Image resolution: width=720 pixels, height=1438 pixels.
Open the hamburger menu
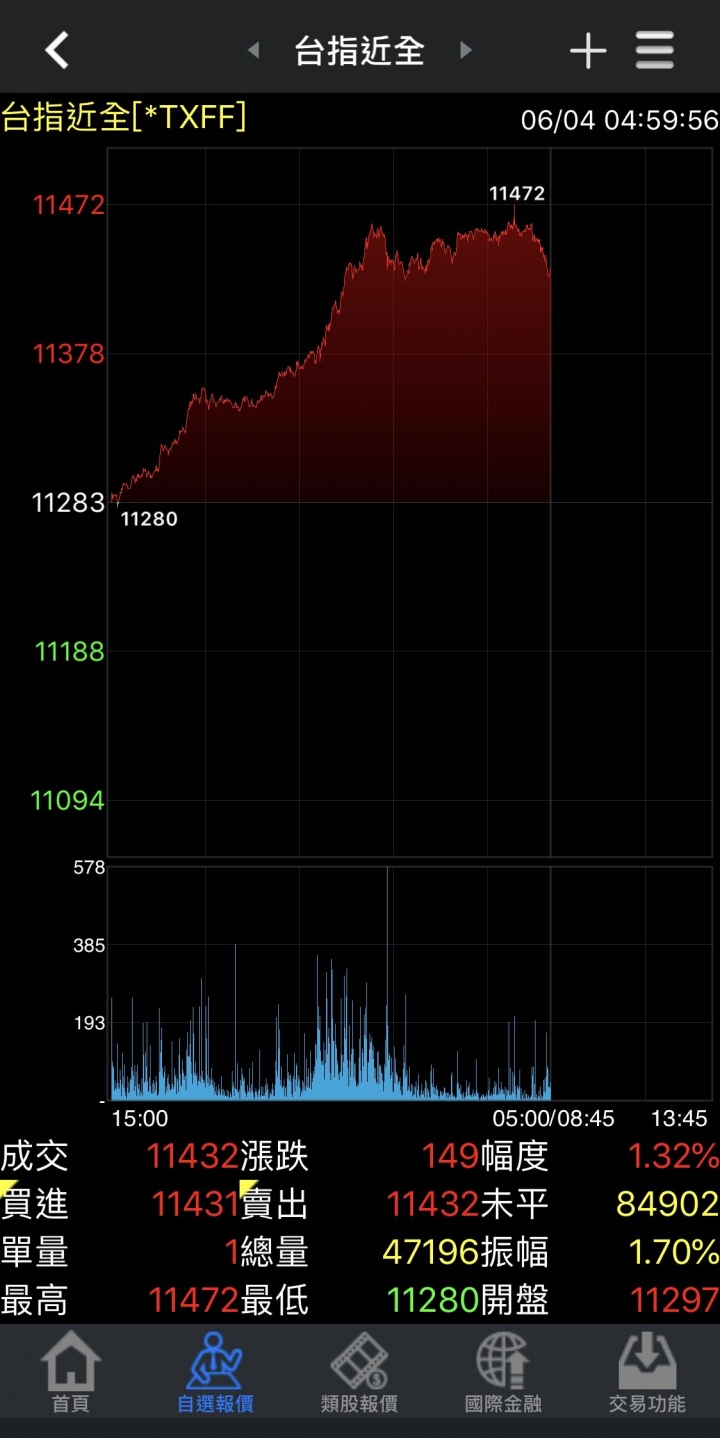[655, 50]
